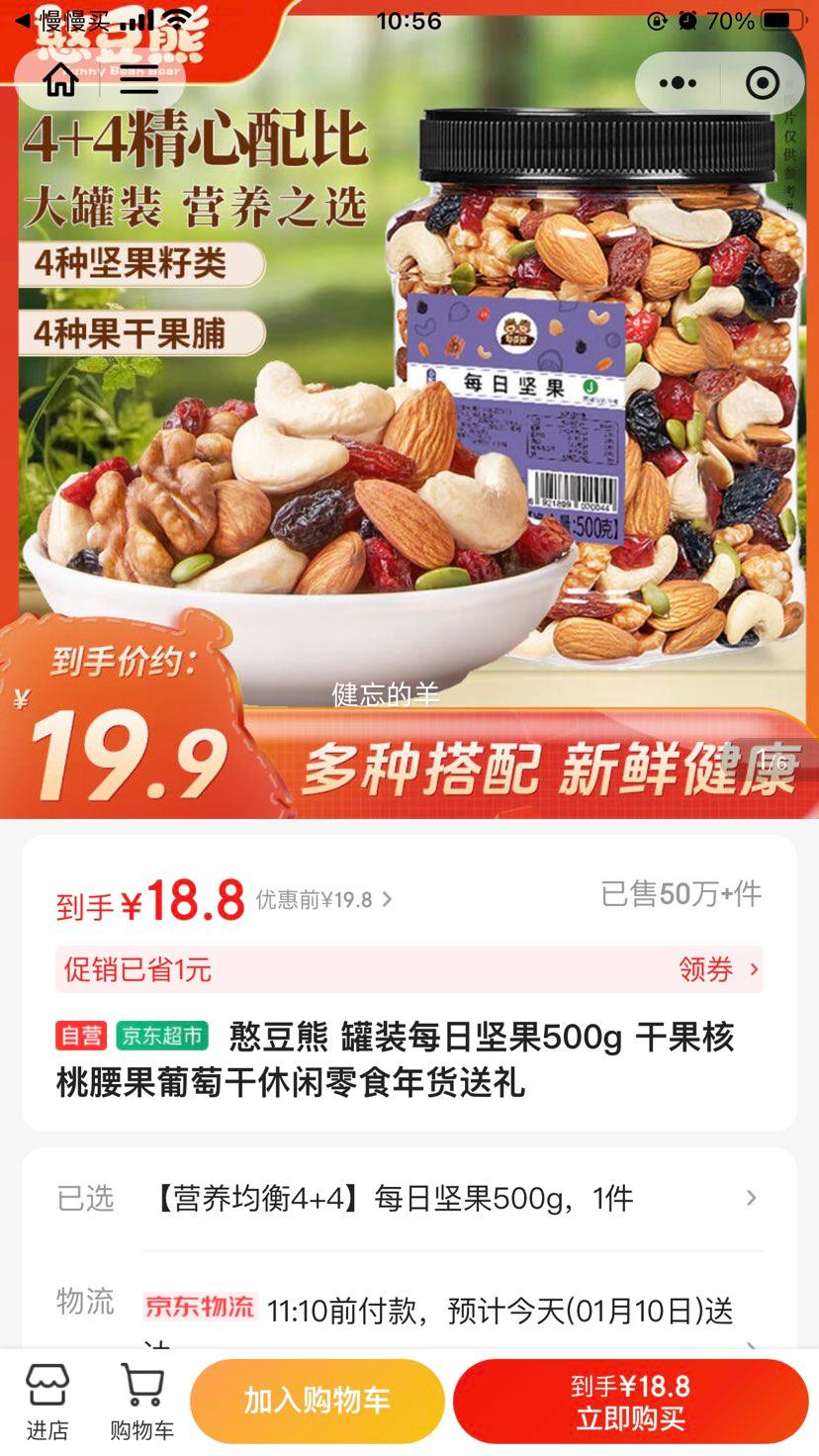Click the circular capsule close icon top-right

pyautogui.click(x=763, y=84)
